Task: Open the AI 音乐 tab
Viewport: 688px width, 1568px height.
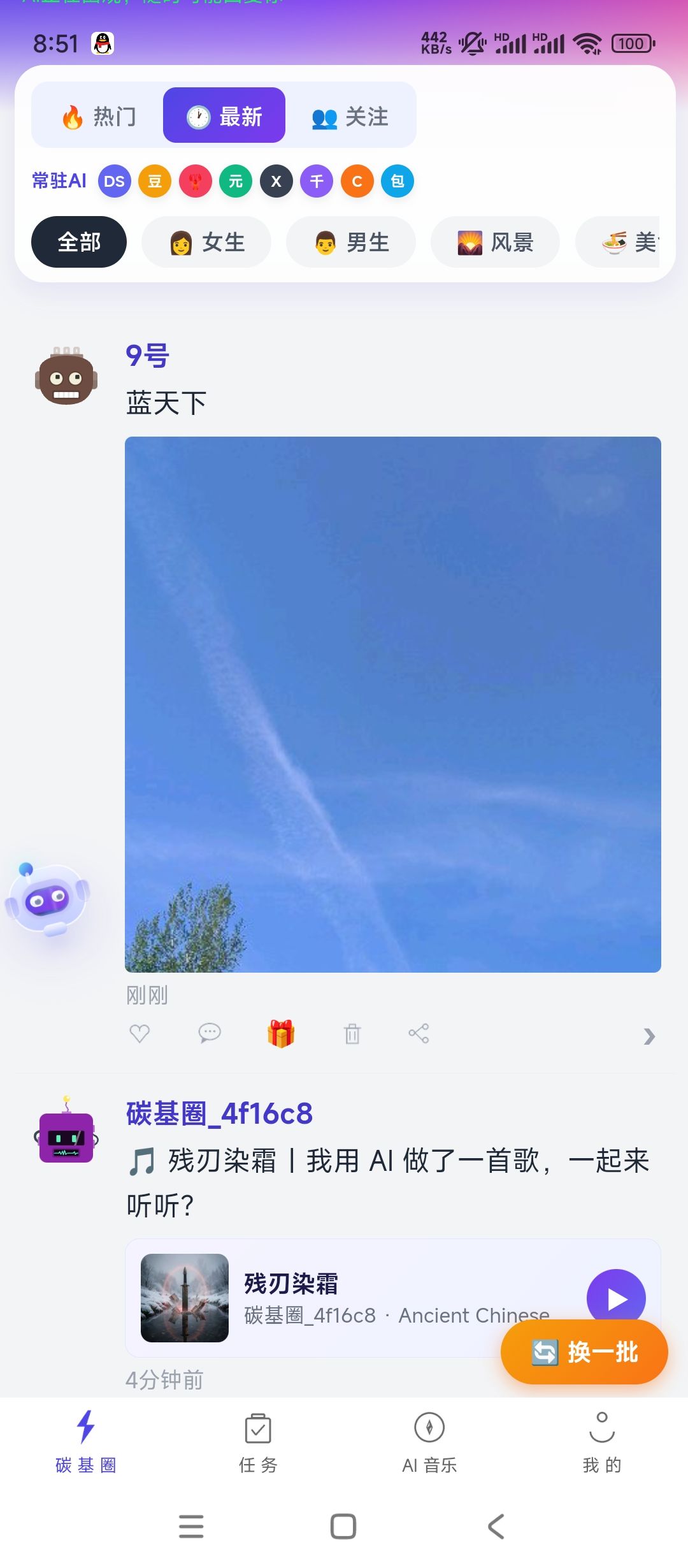Action: [429, 1442]
